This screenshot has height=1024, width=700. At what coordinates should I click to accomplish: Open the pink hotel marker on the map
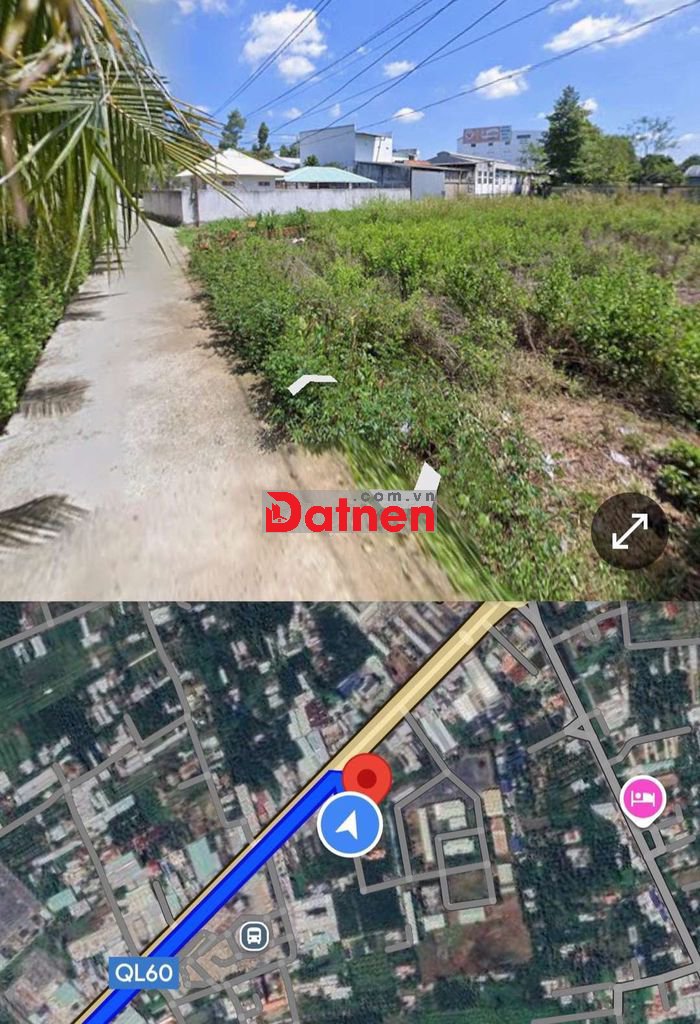pyautogui.click(x=643, y=798)
